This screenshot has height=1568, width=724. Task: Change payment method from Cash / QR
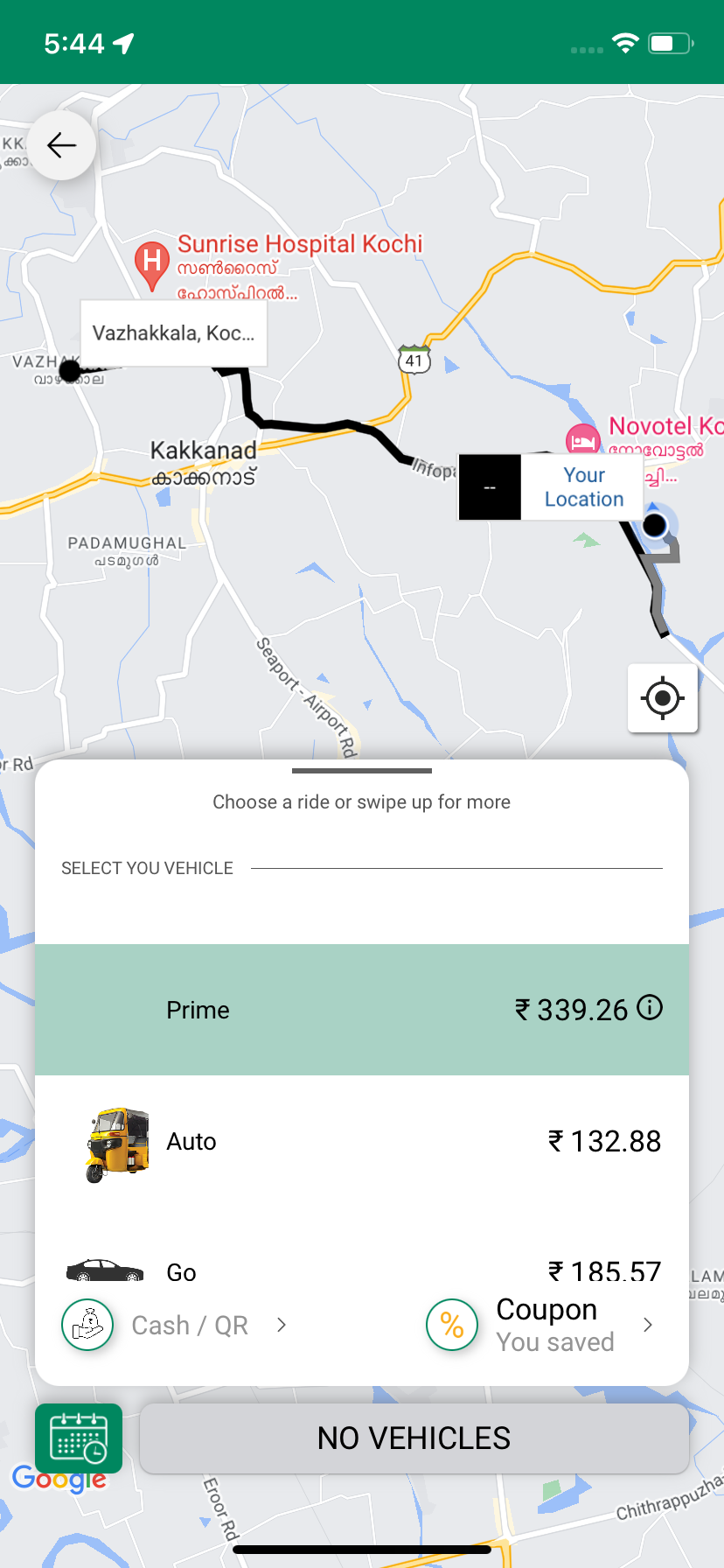click(175, 1325)
